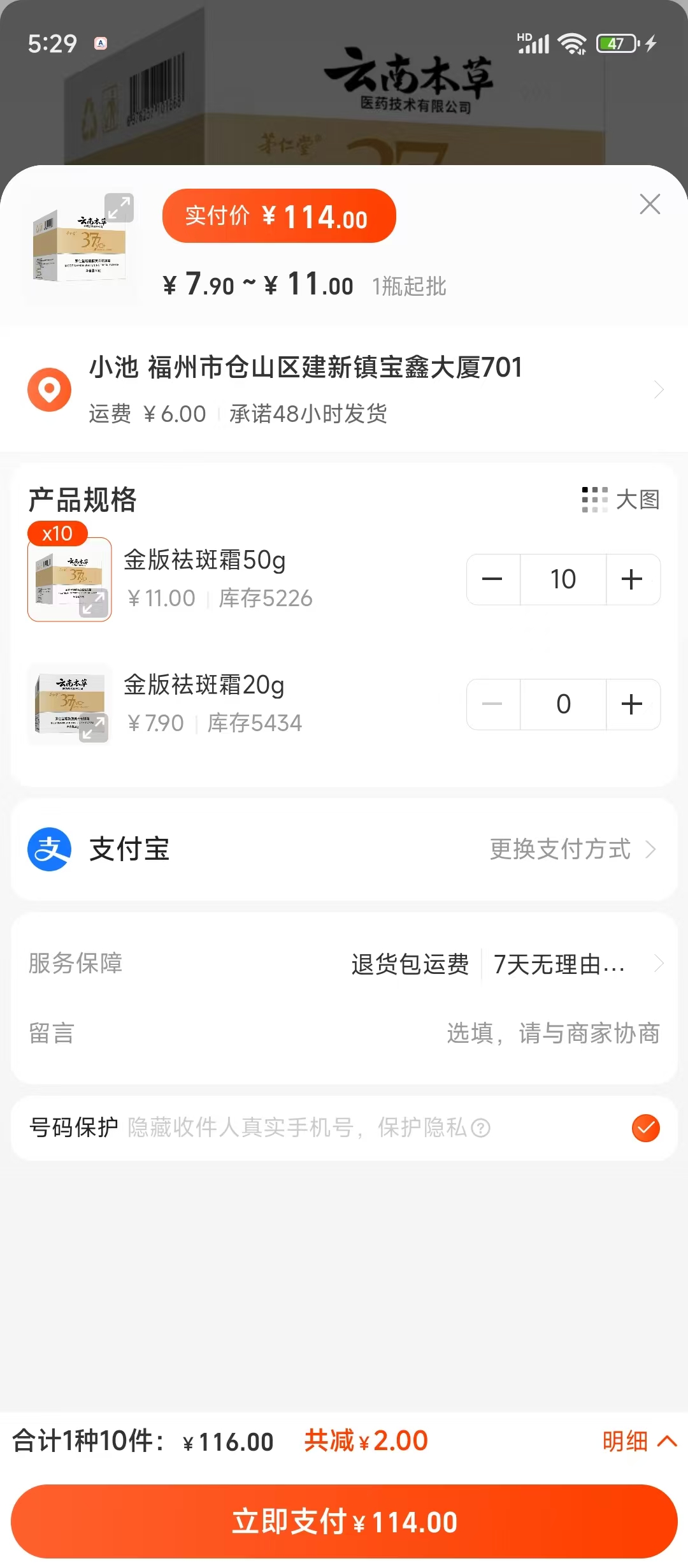Switch specs to 大图 view
This screenshot has height=1568, width=688.
[x=620, y=500]
